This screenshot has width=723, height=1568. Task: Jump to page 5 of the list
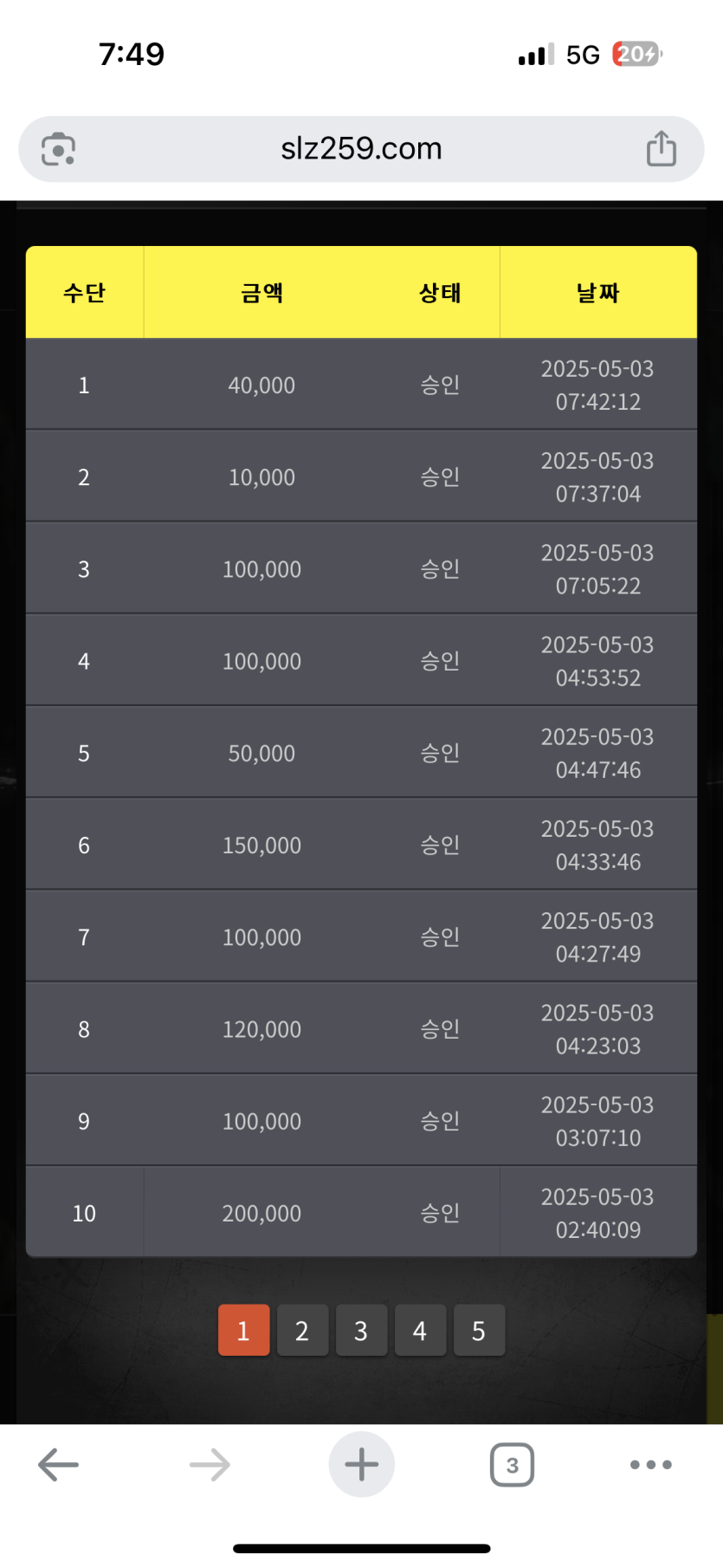479,1330
